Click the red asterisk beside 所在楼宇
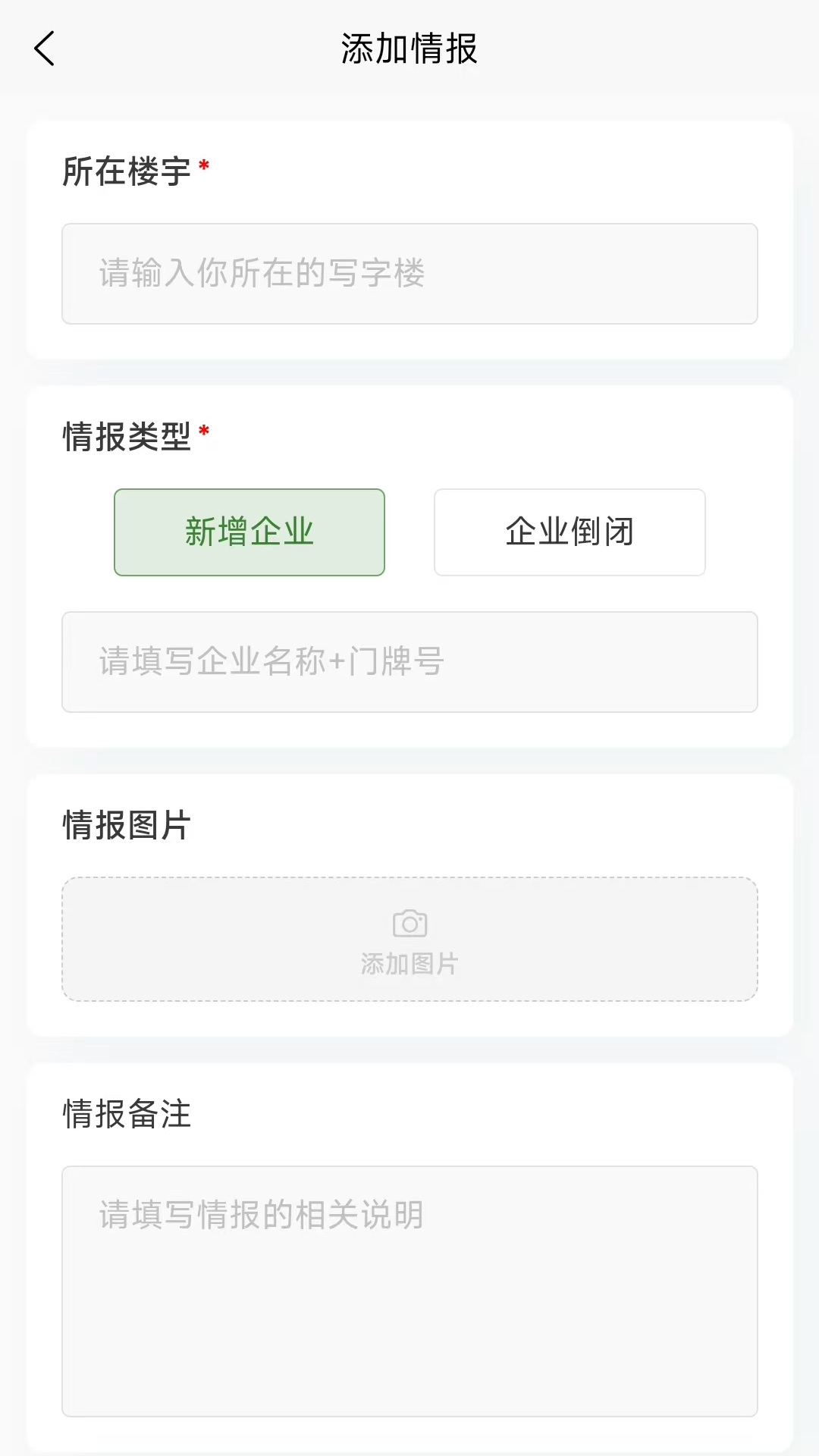Viewport: 819px width, 1456px height. click(203, 166)
